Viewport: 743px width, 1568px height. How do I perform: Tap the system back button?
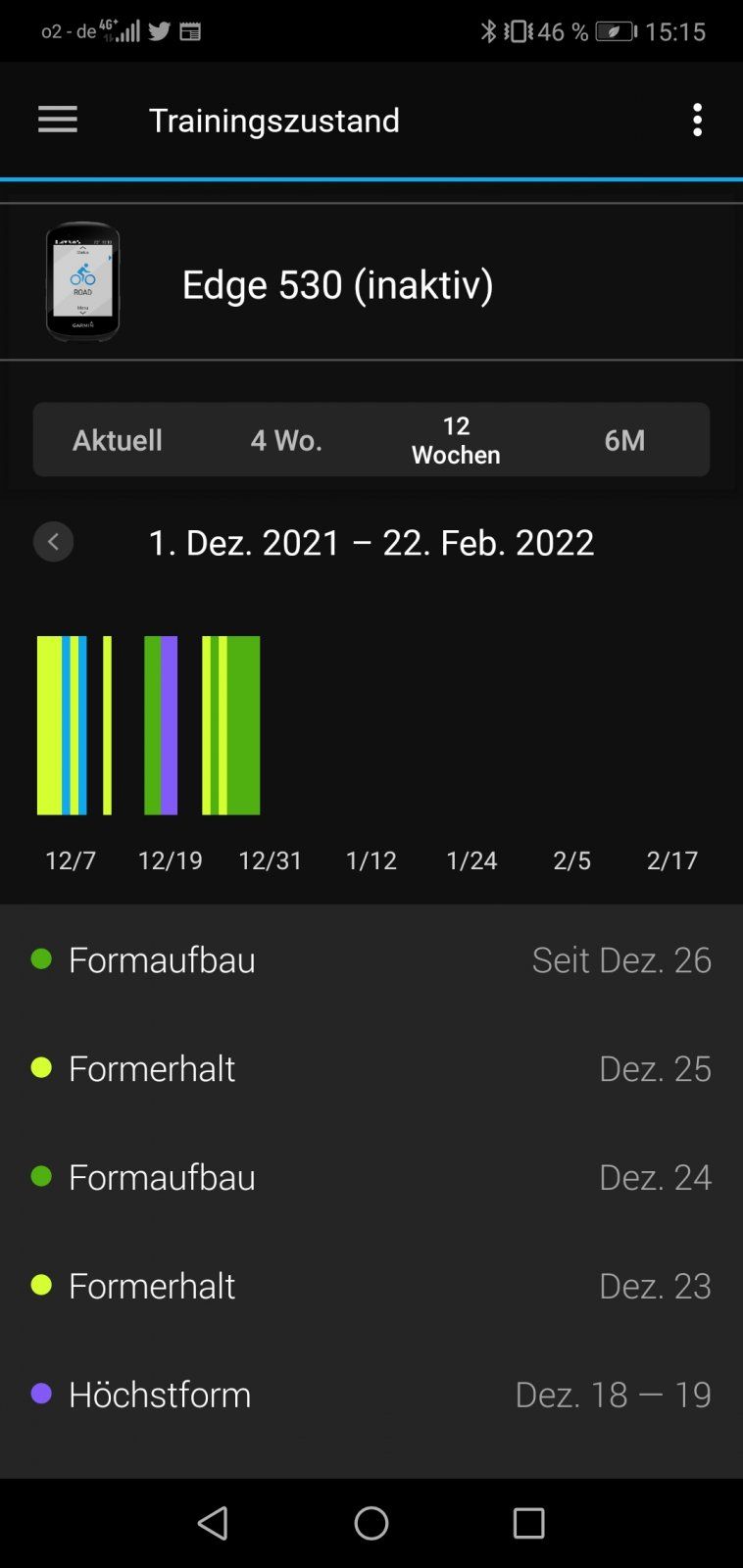tap(213, 1523)
